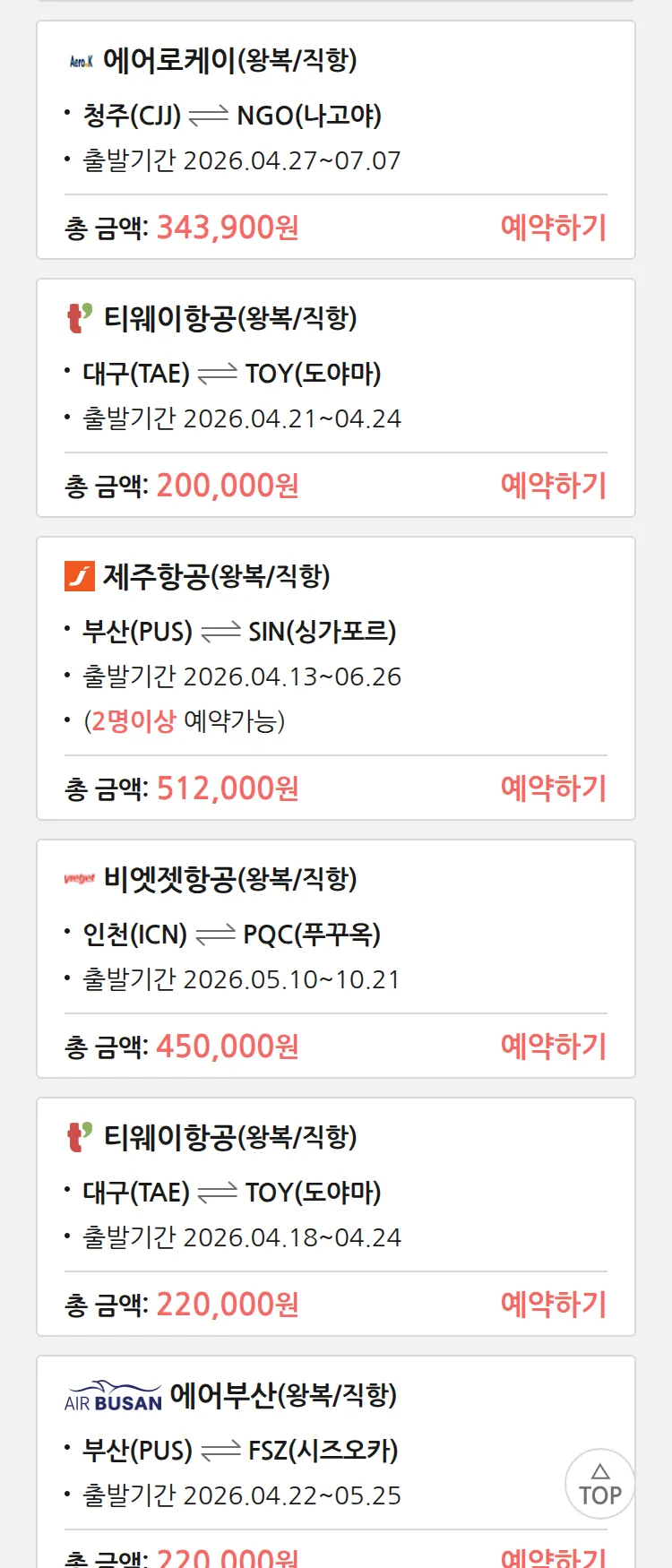Jump back to top with the TOP button
The height and width of the screenshot is (1568, 672).
coord(599,1484)
